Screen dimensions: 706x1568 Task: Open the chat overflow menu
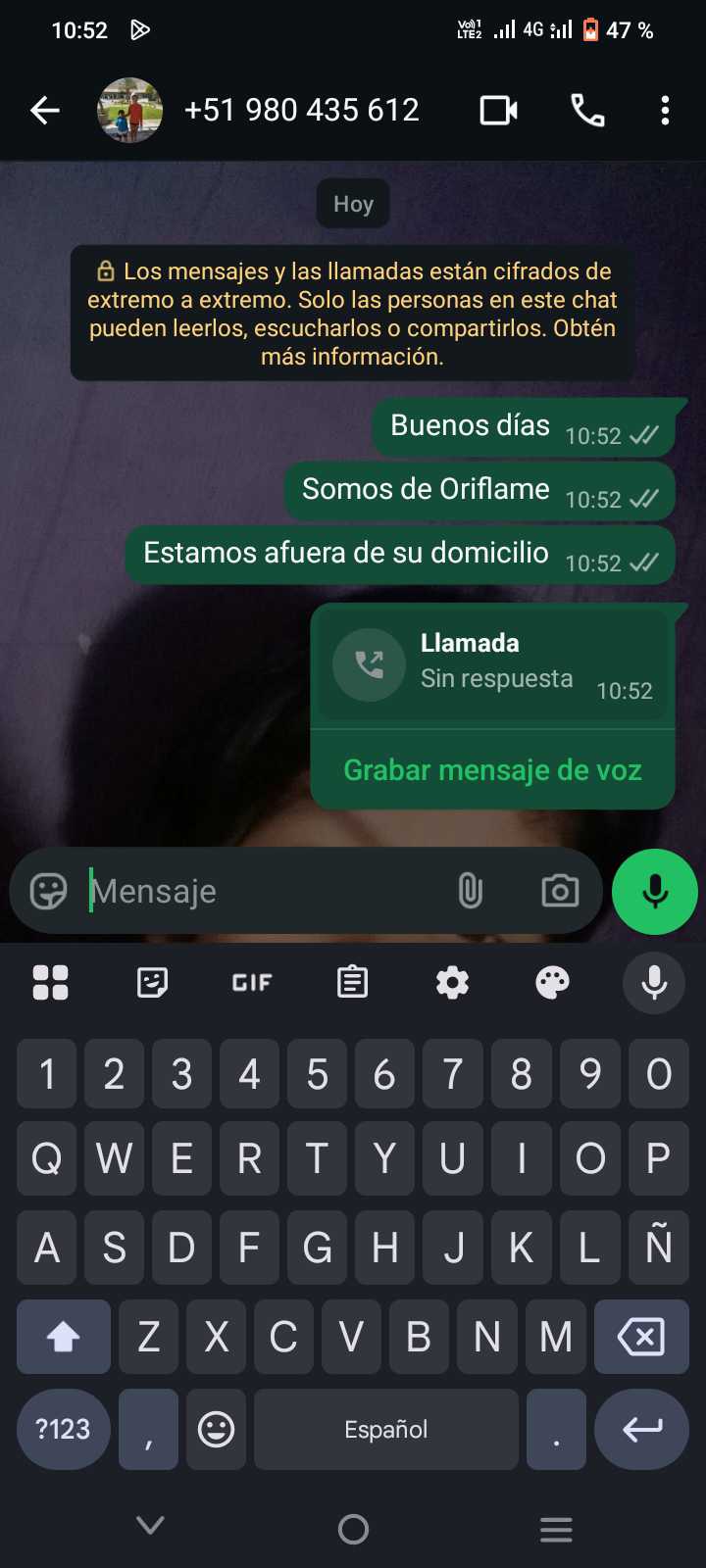[x=665, y=111]
